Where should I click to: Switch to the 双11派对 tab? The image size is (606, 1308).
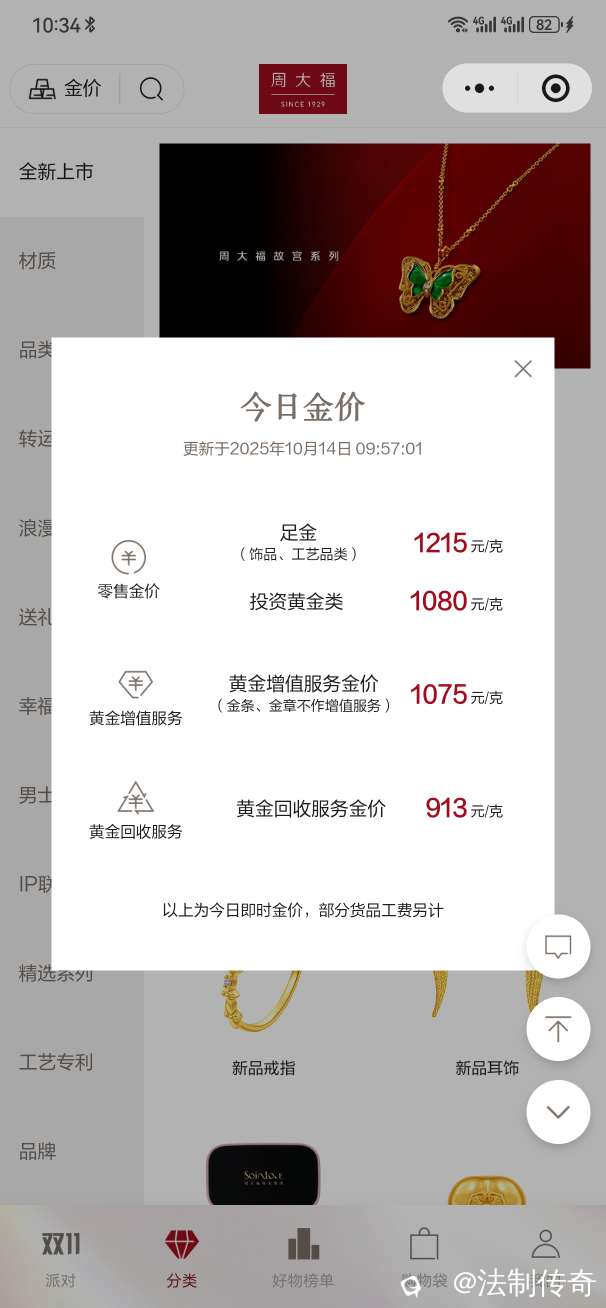[x=60, y=1258]
